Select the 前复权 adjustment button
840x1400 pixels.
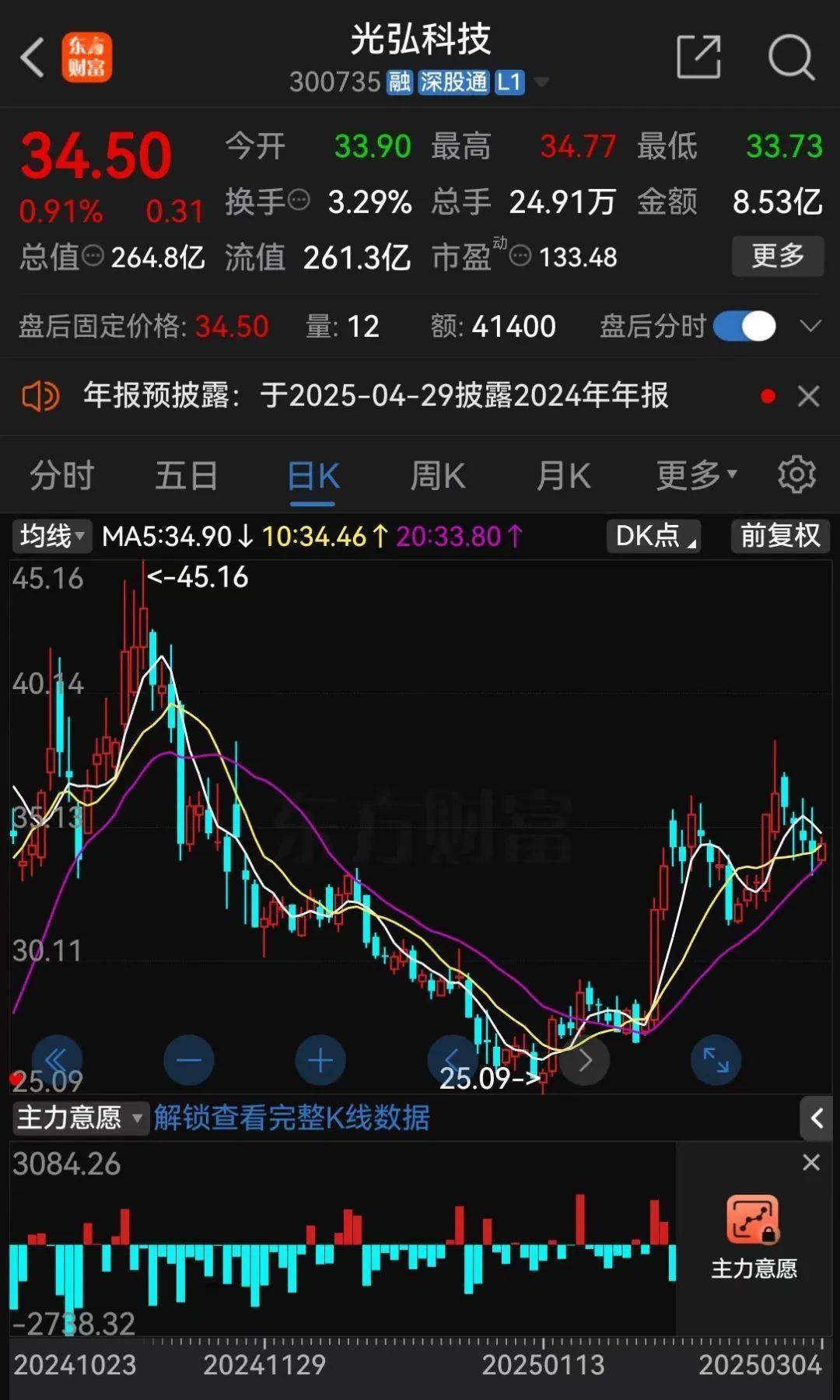click(x=779, y=535)
